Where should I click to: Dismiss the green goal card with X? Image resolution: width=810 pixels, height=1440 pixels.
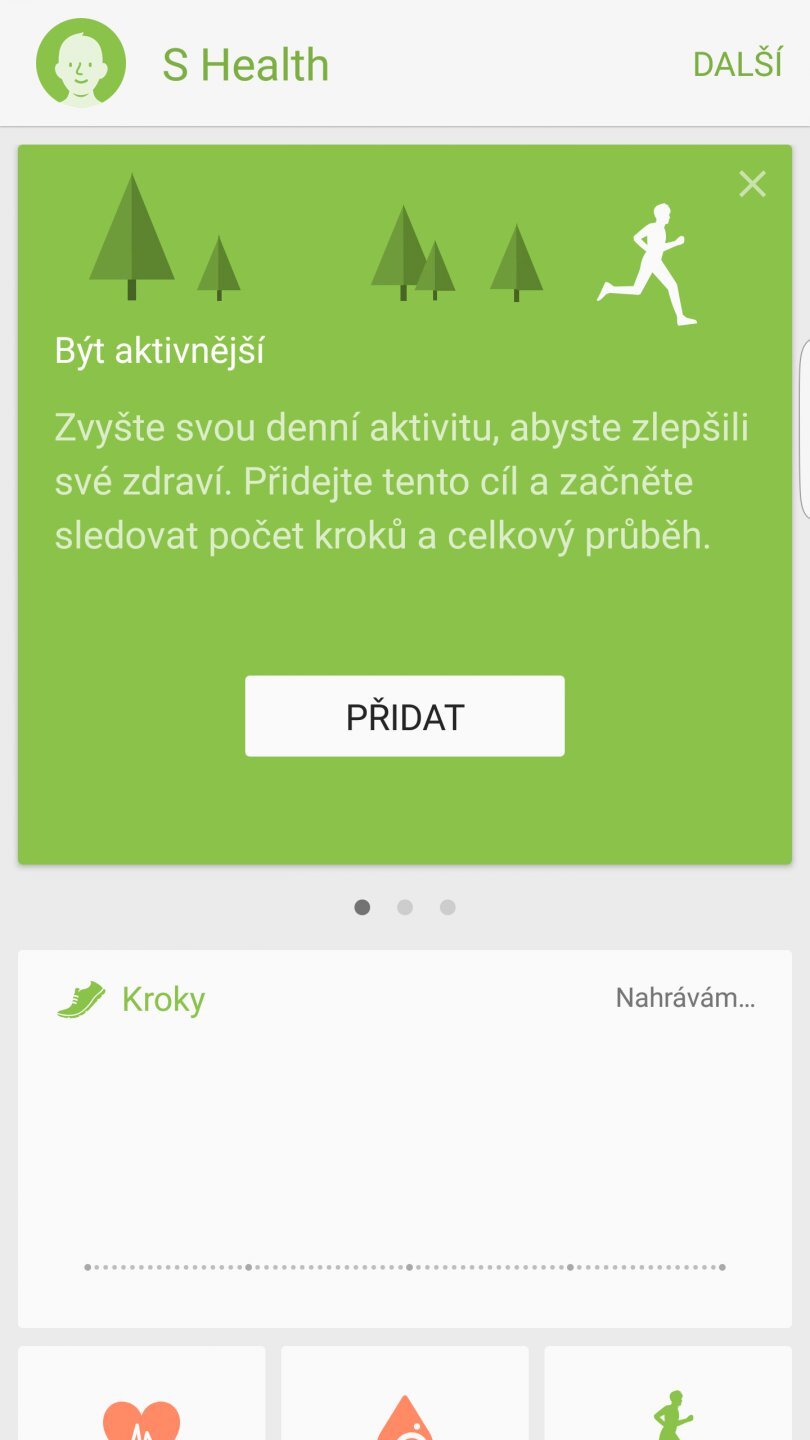pyautogui.click(x=752, y=184)
